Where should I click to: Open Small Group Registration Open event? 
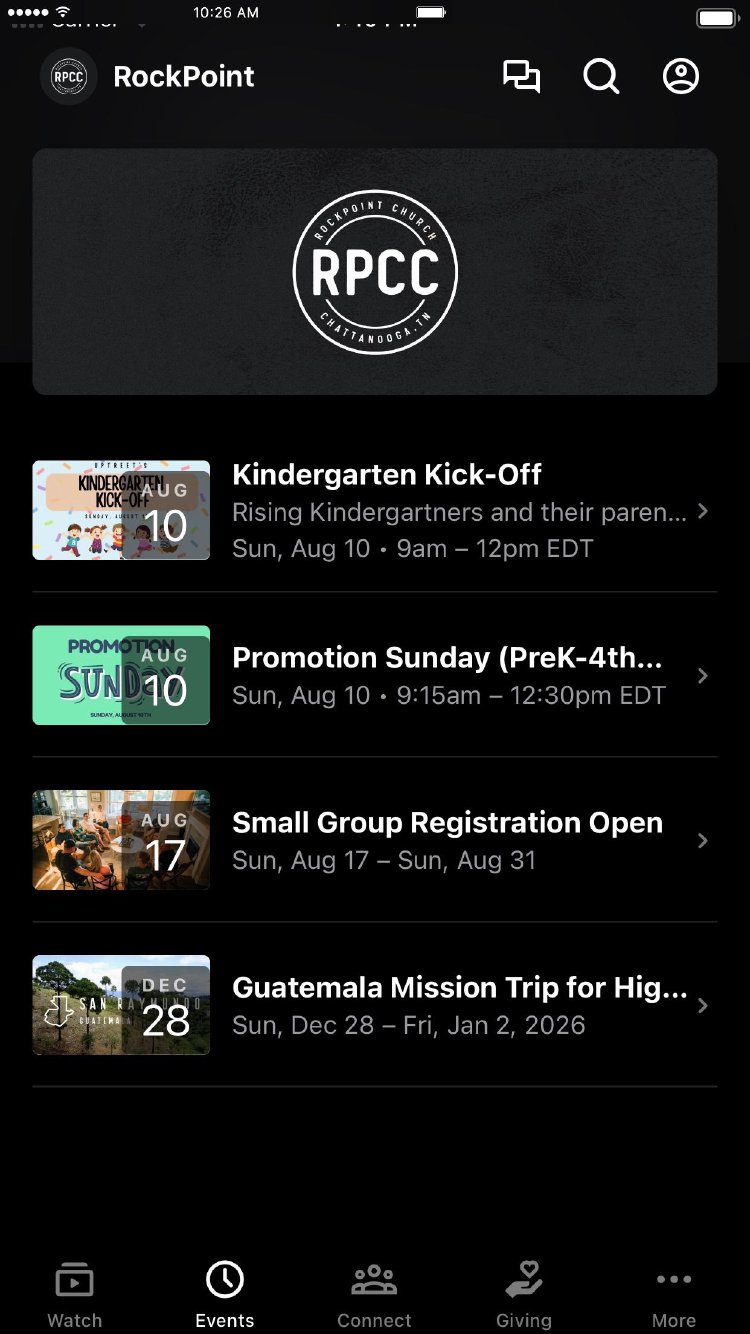tap(375, 840)
